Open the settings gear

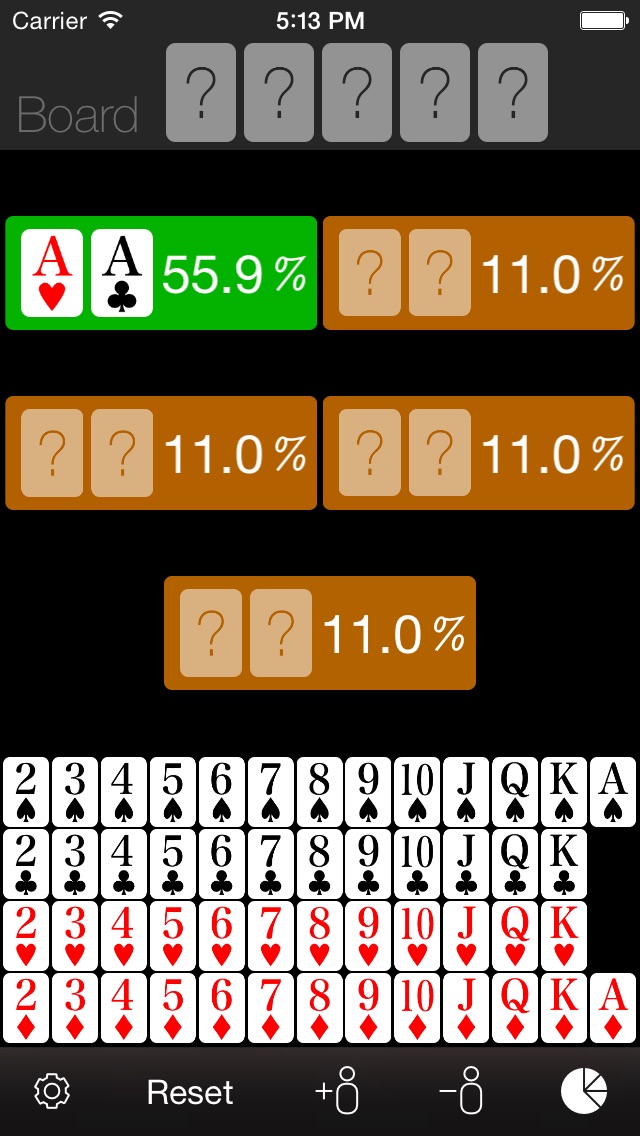coord(51,1090)
